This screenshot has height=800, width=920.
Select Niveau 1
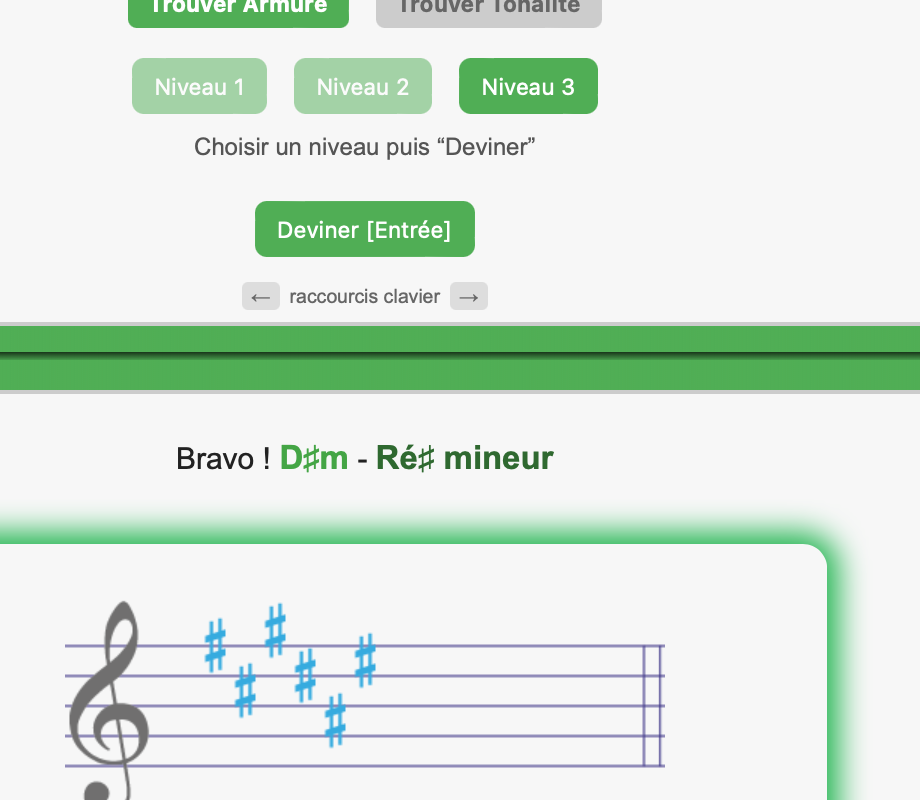199,86
